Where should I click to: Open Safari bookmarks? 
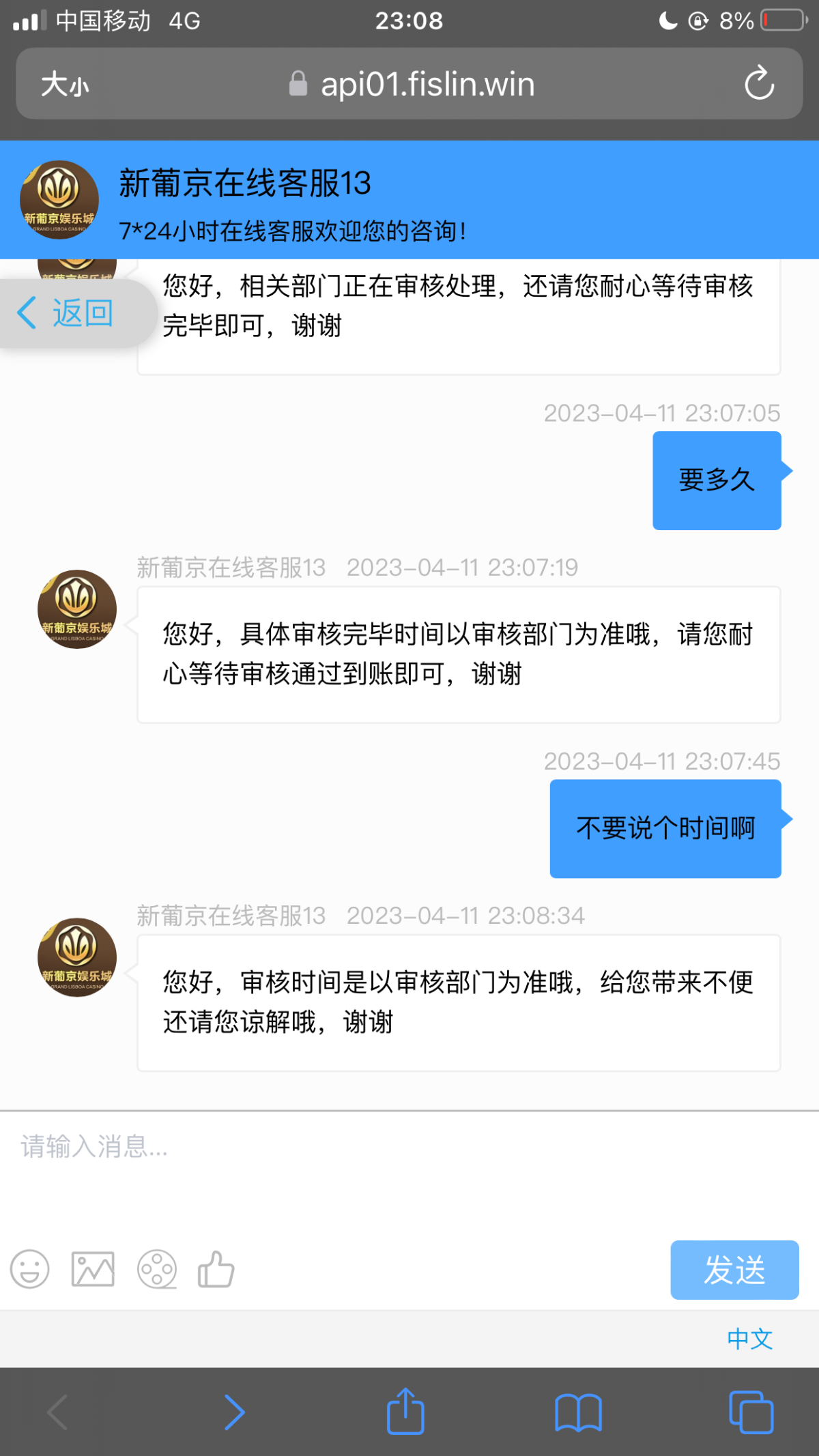(x=578, y=1412)
